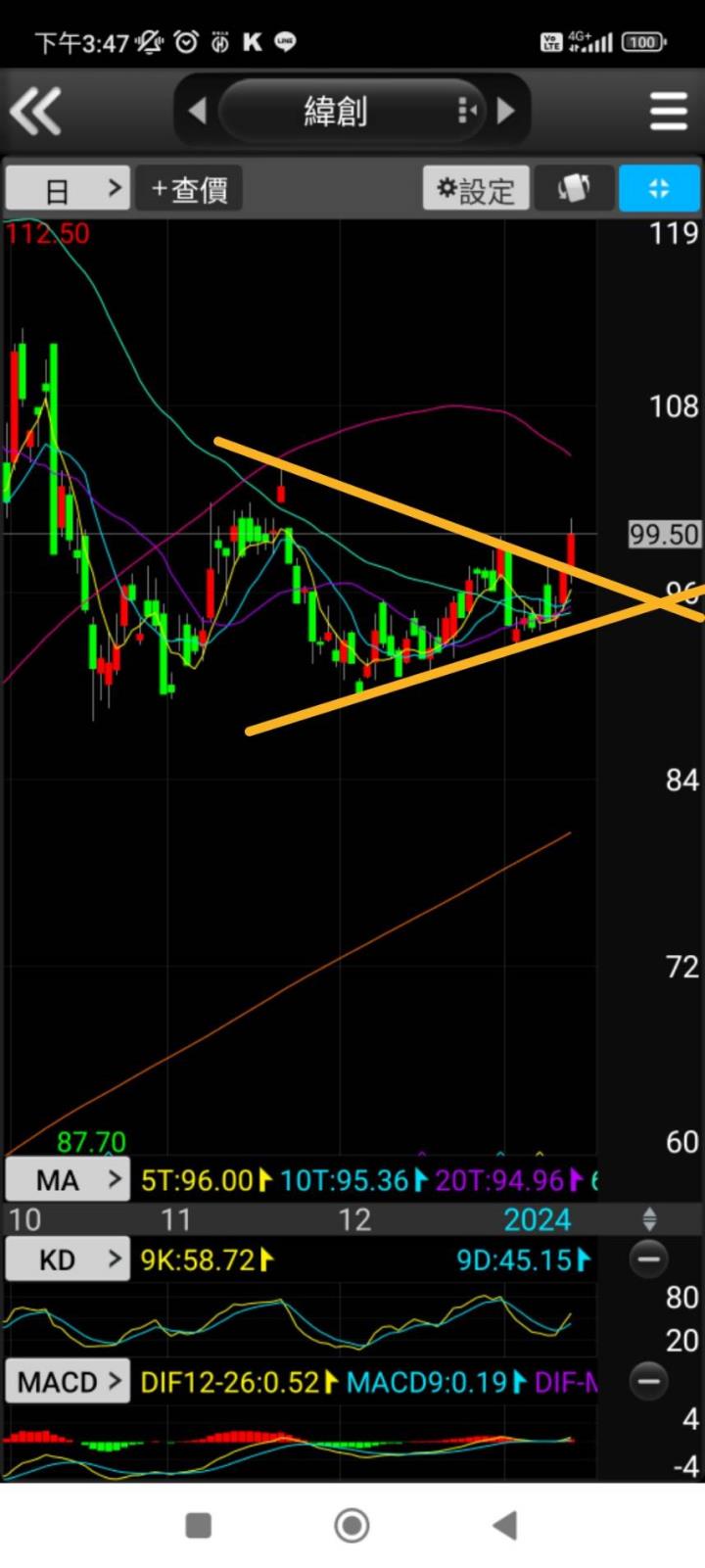
Task: Switch to the next stock
Action: (x=505, y=111)
